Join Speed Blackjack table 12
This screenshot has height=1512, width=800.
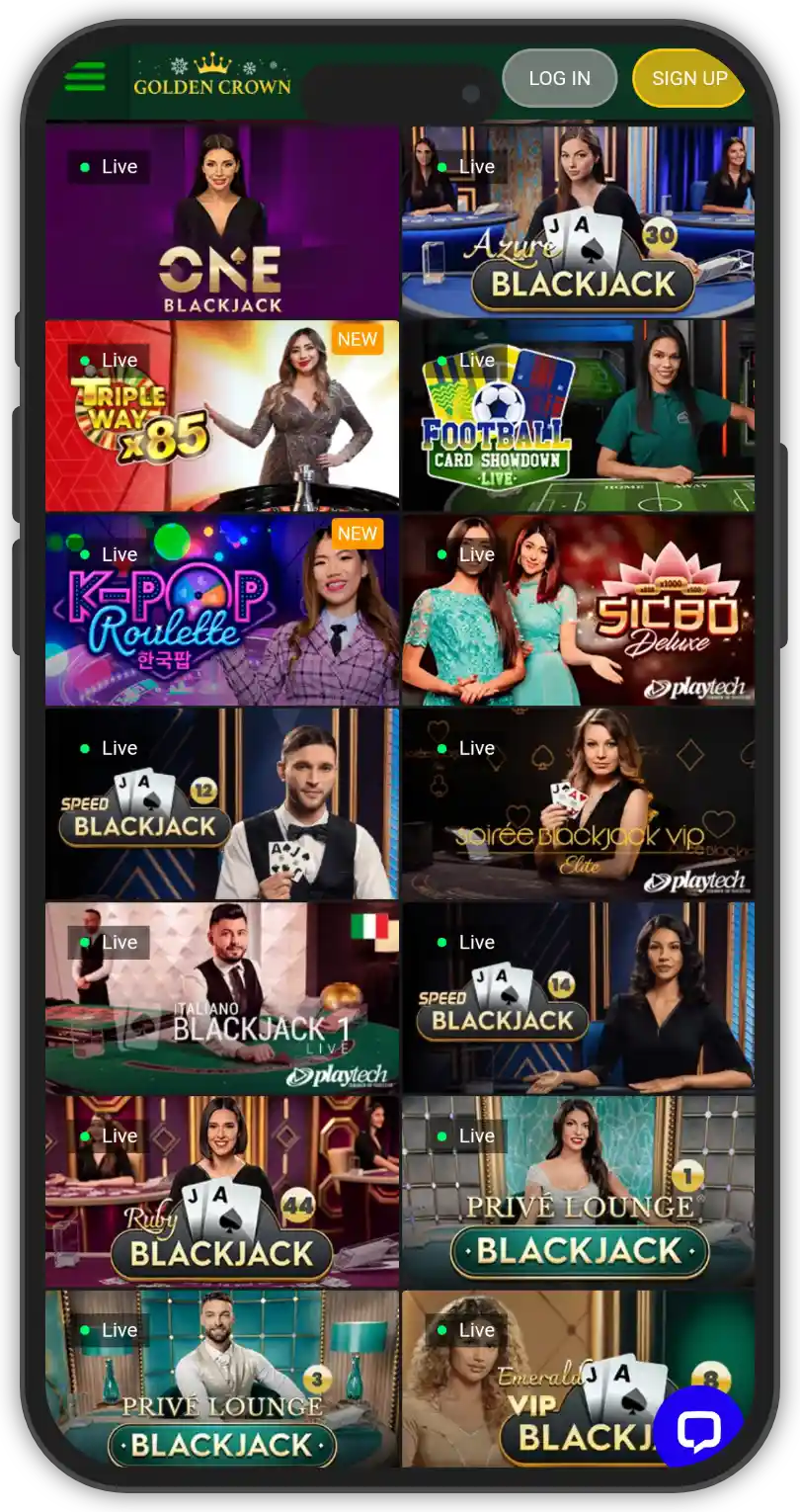click(x=222, y=802)
